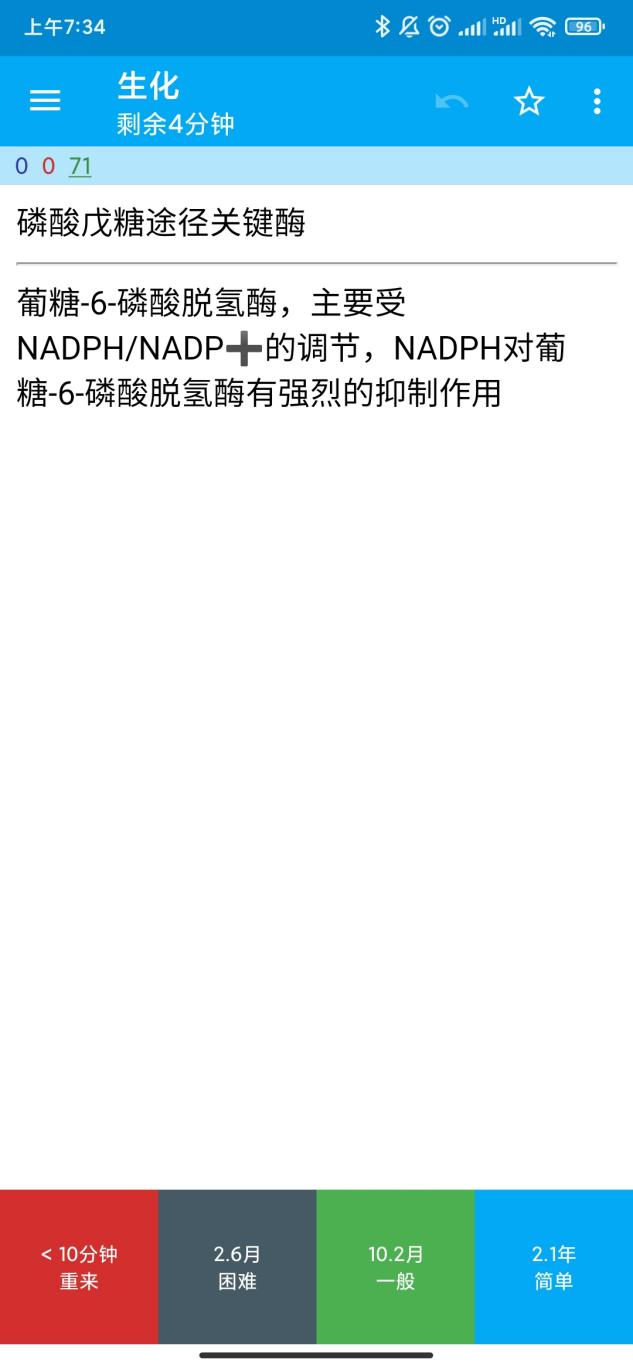Open the overflow menu

tap(597, 101)
